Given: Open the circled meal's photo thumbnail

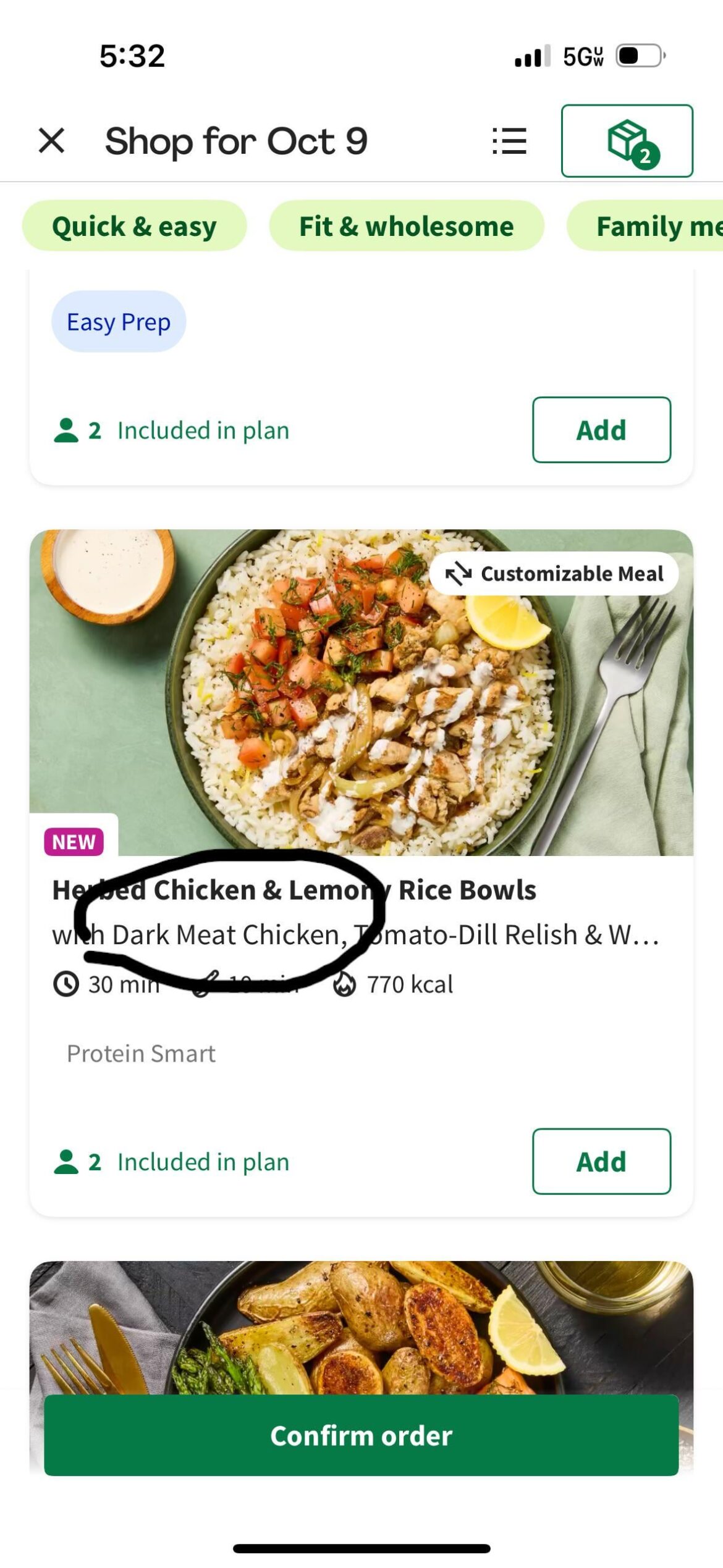Looking at the screenshot, I should tap(361, 692).
